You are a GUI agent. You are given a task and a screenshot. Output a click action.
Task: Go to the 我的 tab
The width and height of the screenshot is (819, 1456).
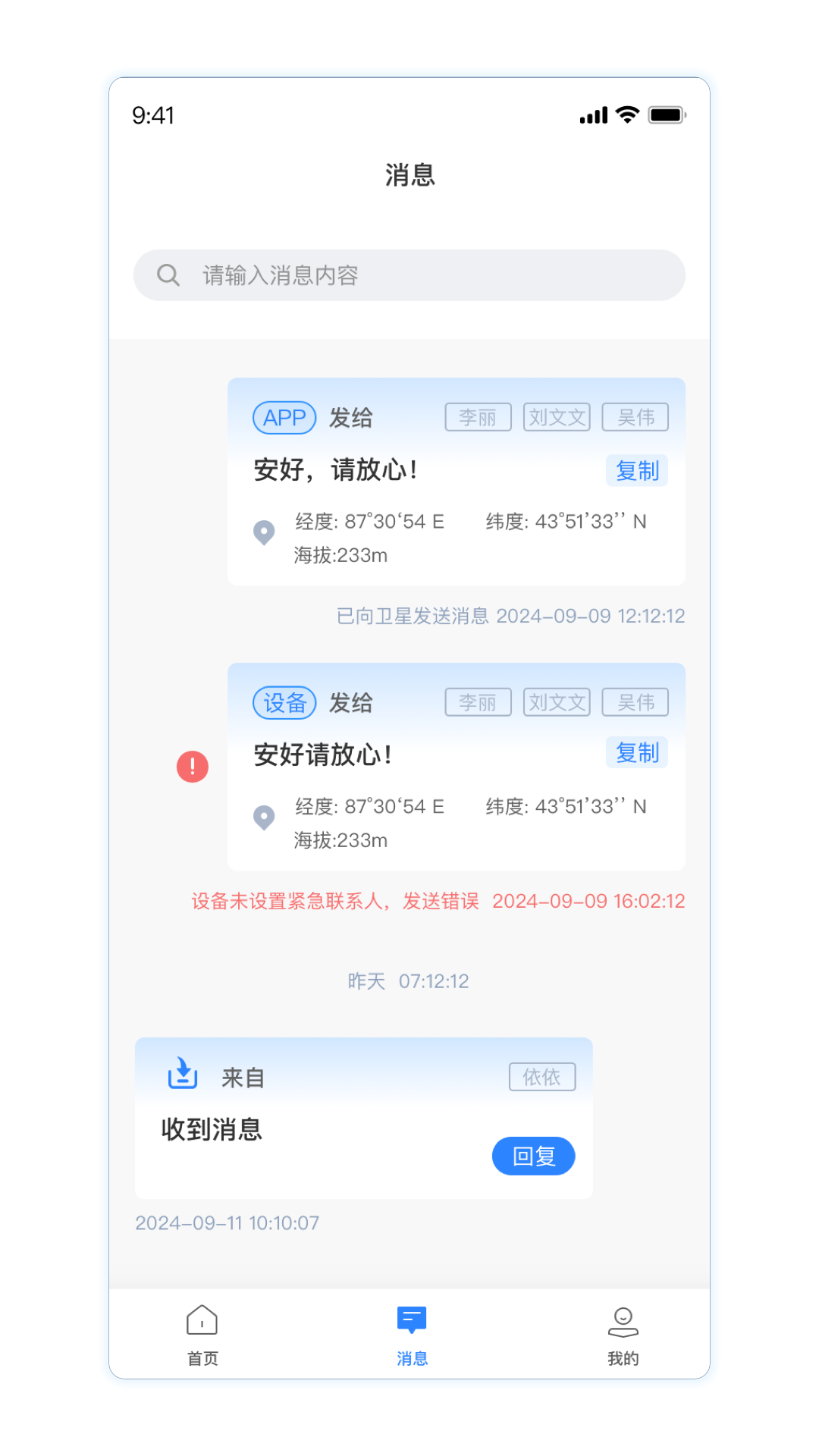pos(623,1335)
